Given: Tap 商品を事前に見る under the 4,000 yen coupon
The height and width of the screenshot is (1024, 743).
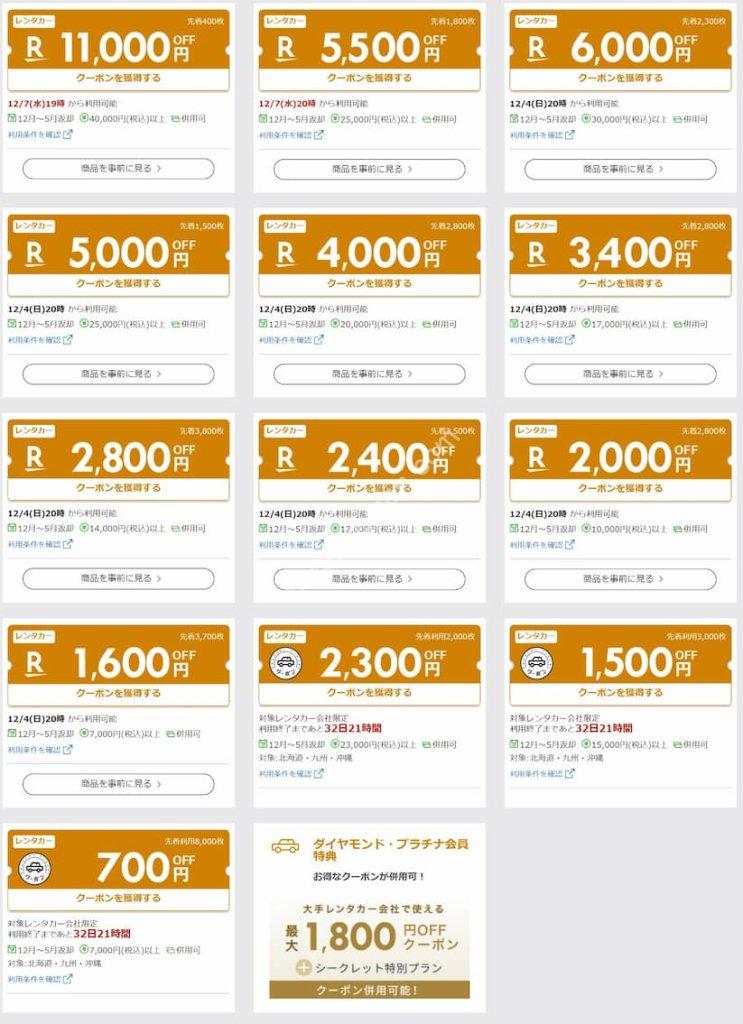Looking at the screenshot, I should click(x=369, y=374).
